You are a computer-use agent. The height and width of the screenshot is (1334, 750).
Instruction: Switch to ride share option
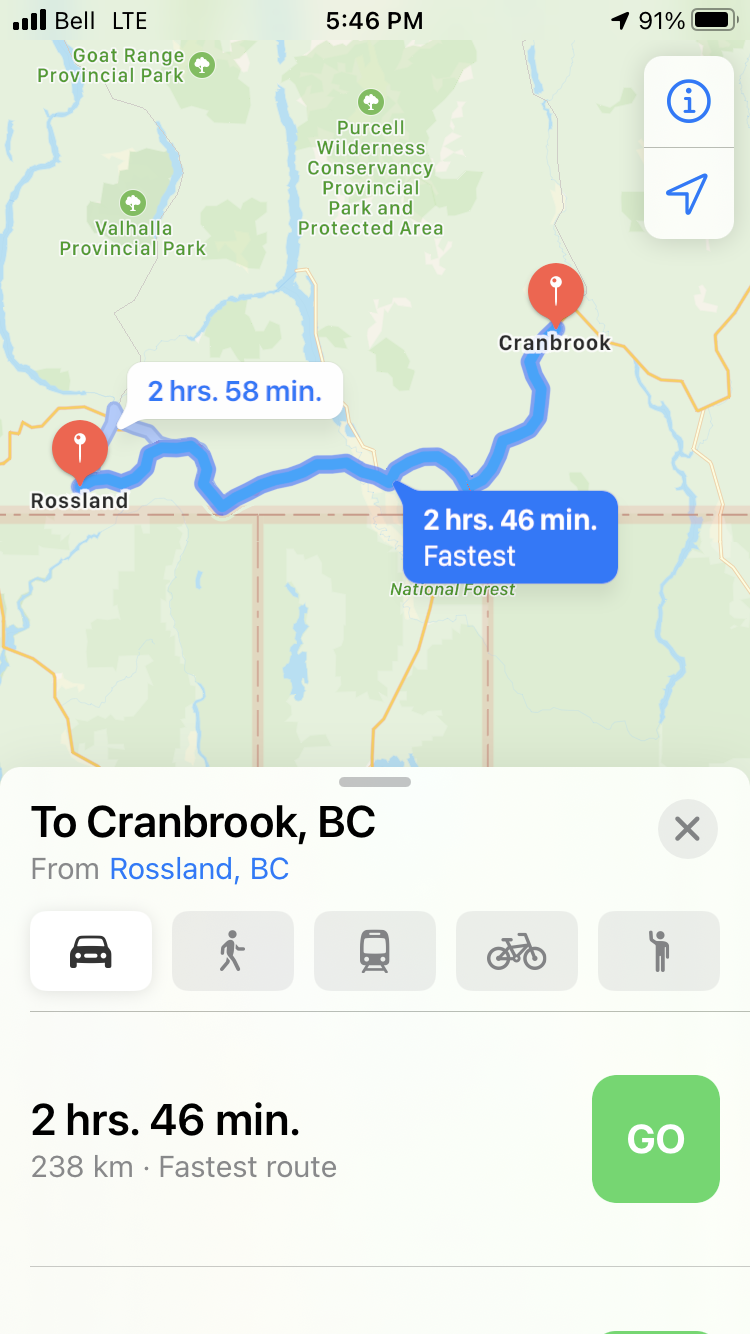coord(658,951)
